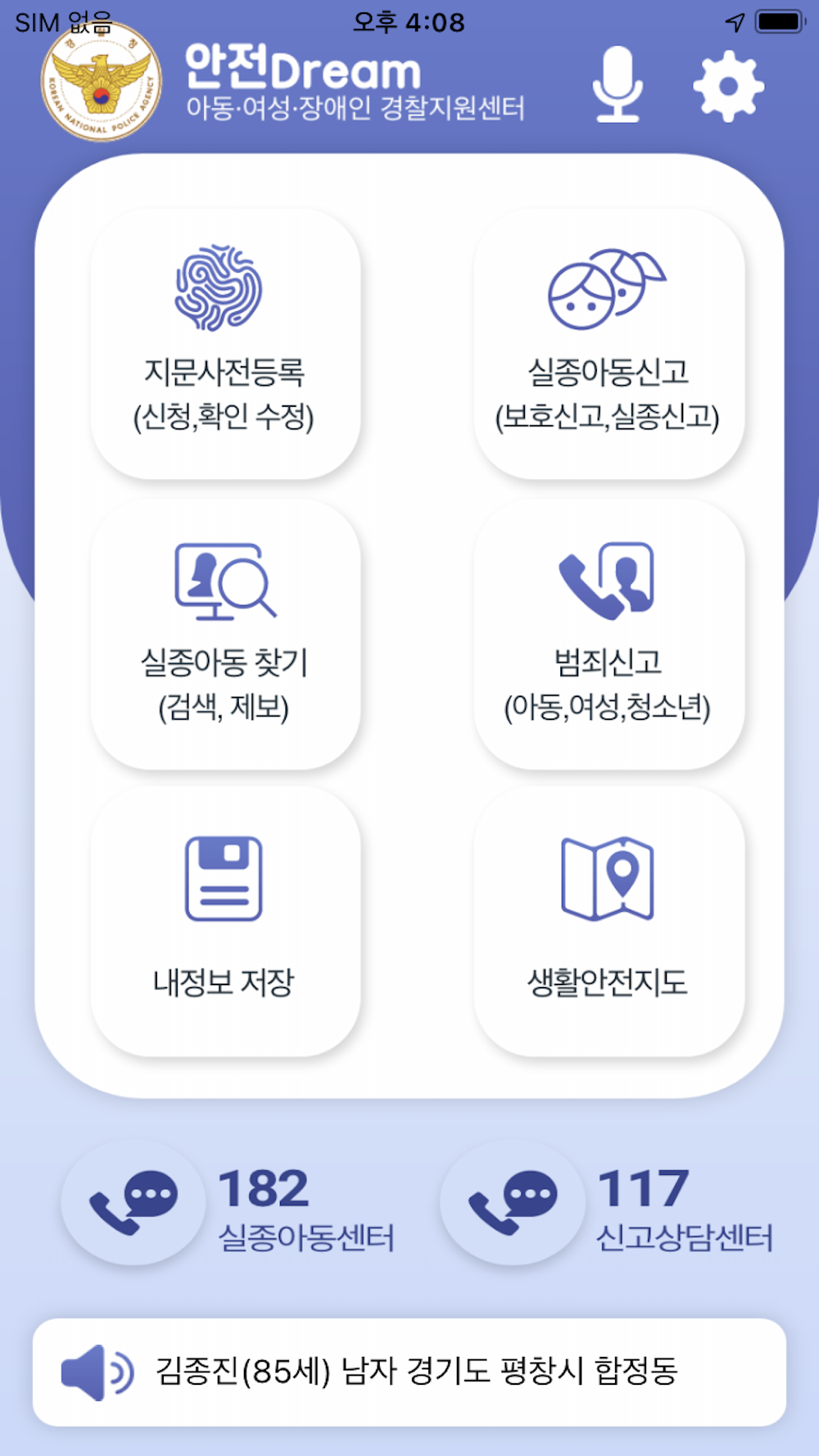Open 지문사전등록 fingerprint pre-registration
819x1456 pixels.
tap(225, 344)
